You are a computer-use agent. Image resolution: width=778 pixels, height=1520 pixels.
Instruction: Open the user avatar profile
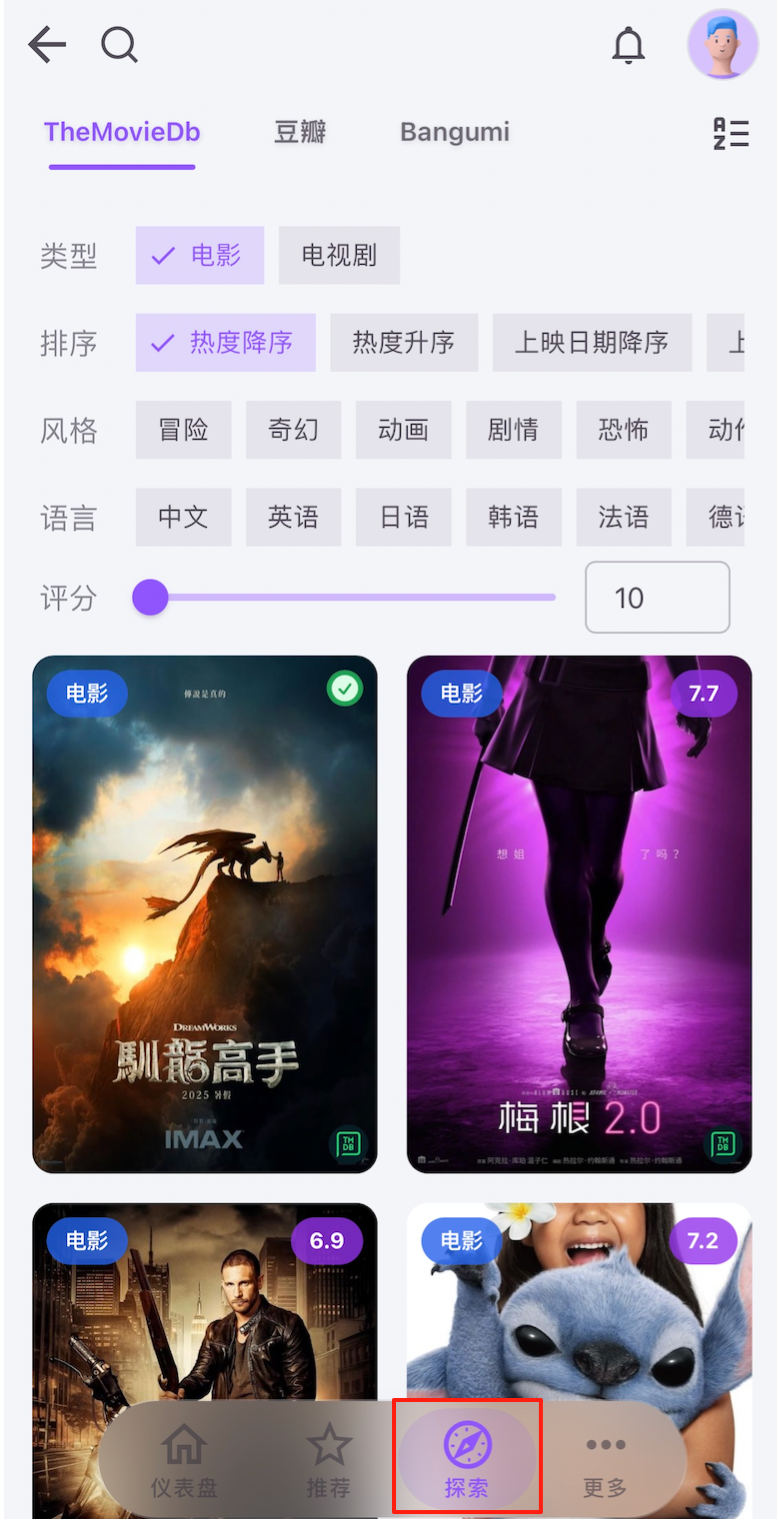click(x=722, y=45)
